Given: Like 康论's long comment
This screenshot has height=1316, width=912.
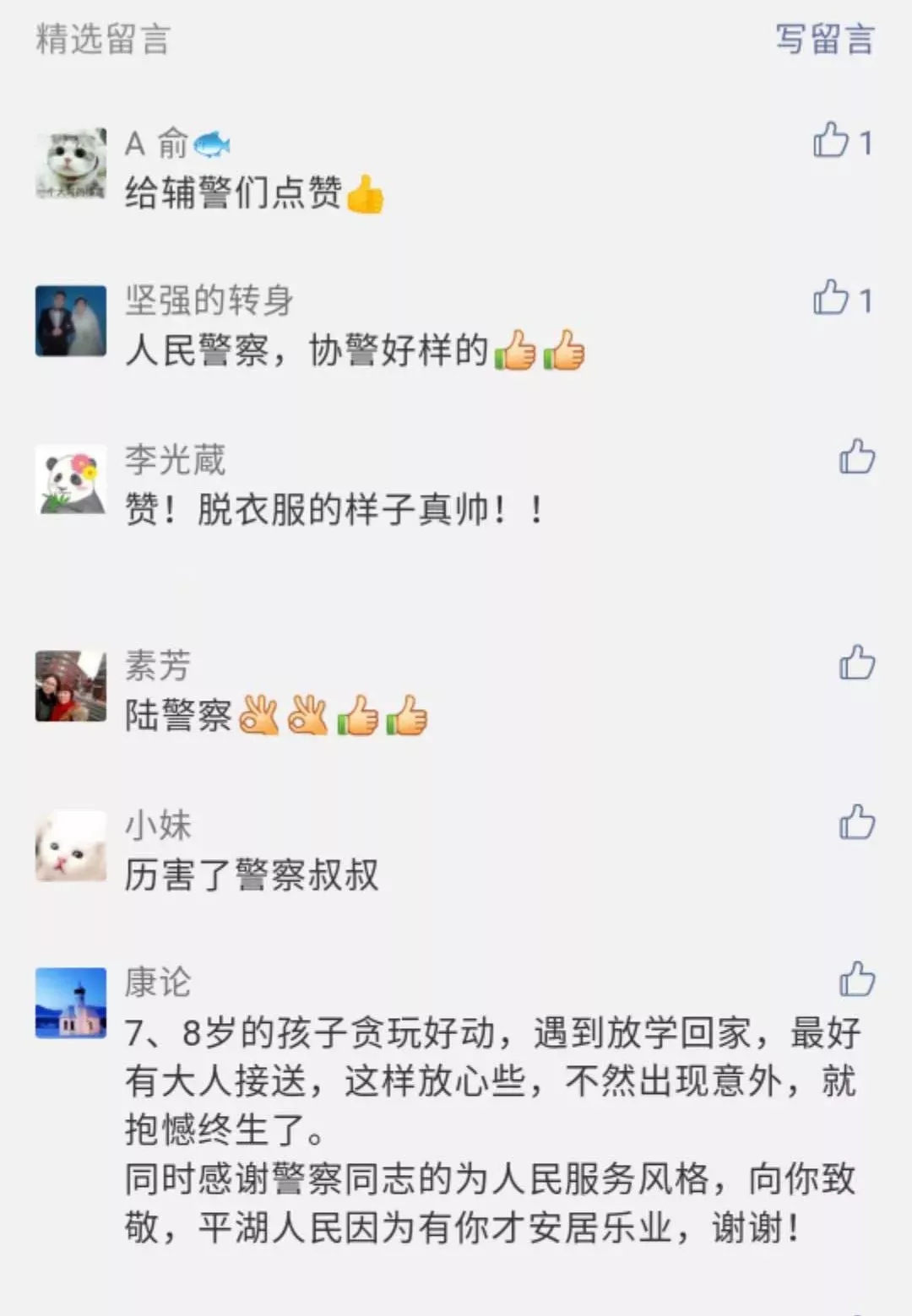Looking at the screenshot, I should click(x=856, y=980).
